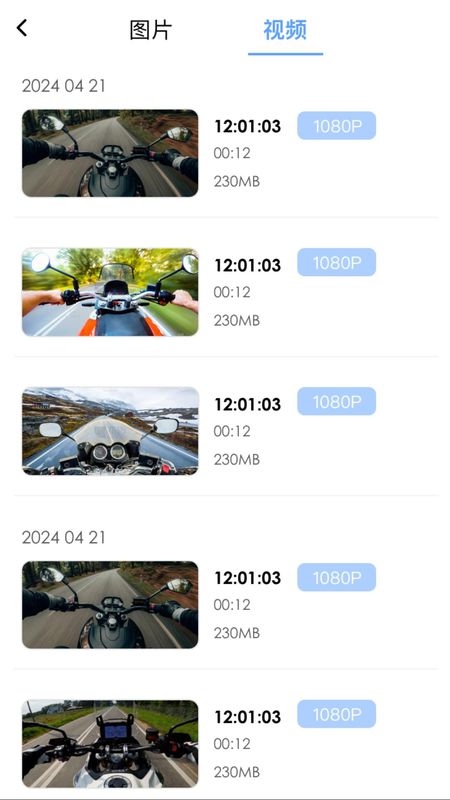Open the video with the orange motorcycle thumbnail
450x800 pixels.
(110, 292)
